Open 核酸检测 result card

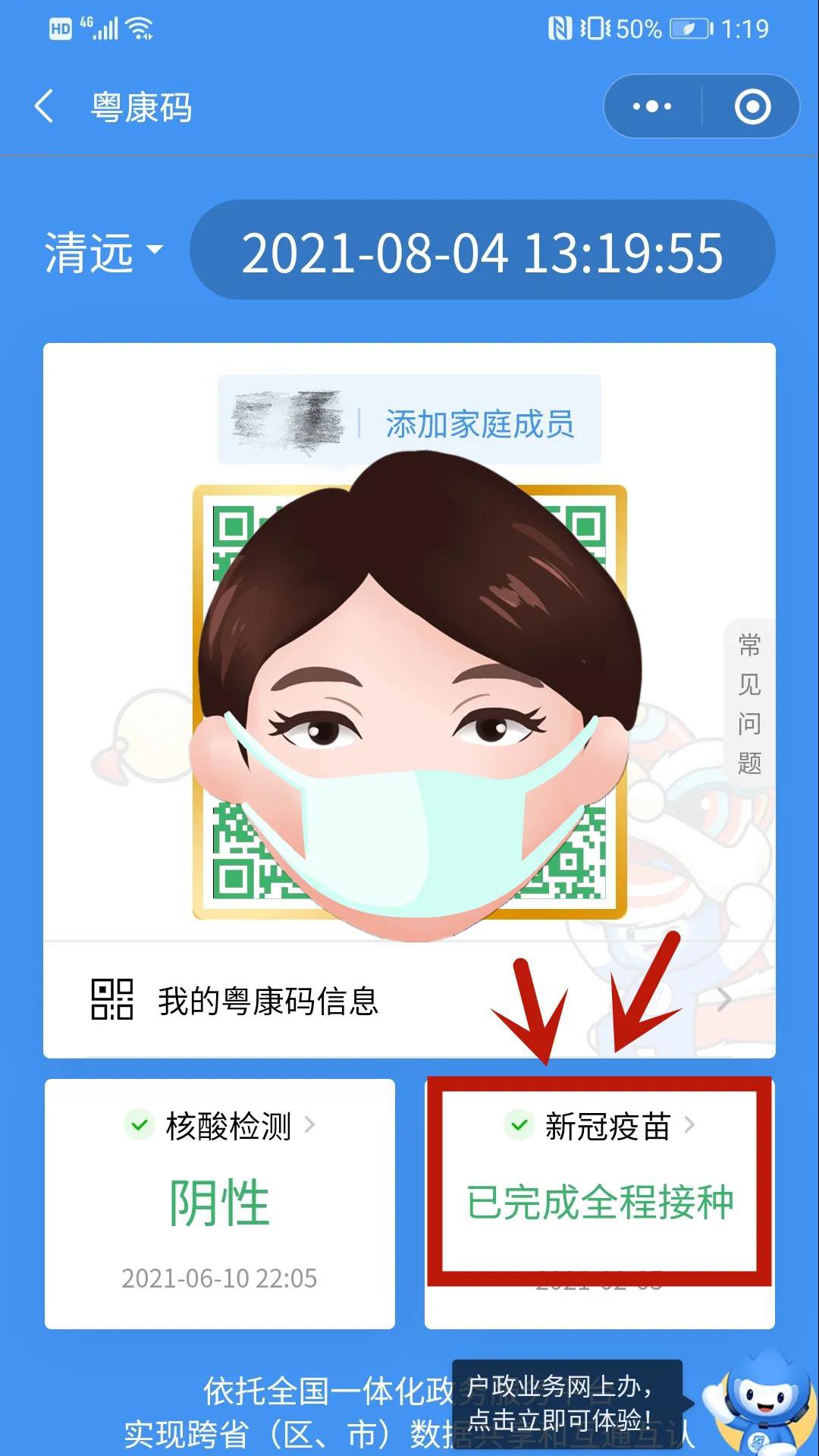pos(220,1203)
